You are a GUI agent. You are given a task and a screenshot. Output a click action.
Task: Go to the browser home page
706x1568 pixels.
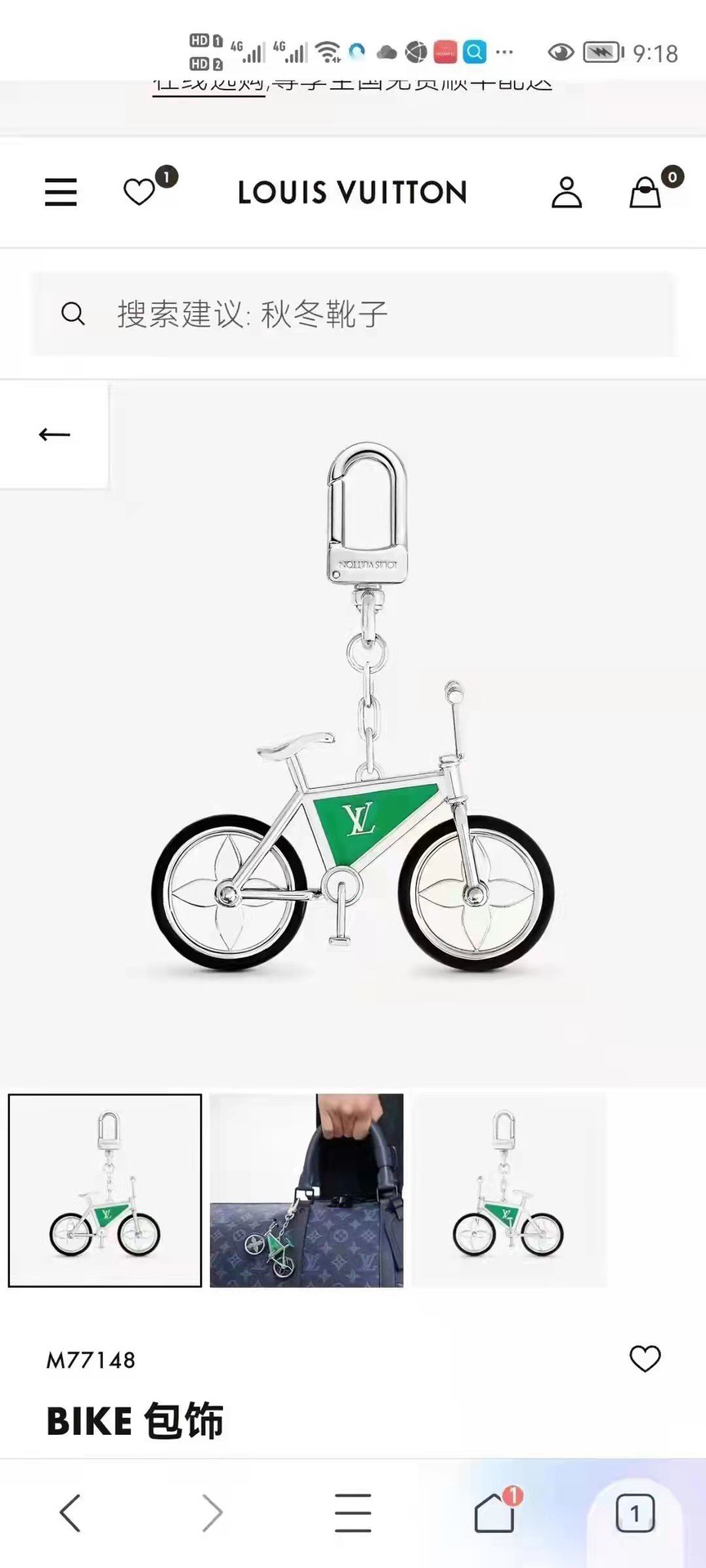[x=494, y=1513]
